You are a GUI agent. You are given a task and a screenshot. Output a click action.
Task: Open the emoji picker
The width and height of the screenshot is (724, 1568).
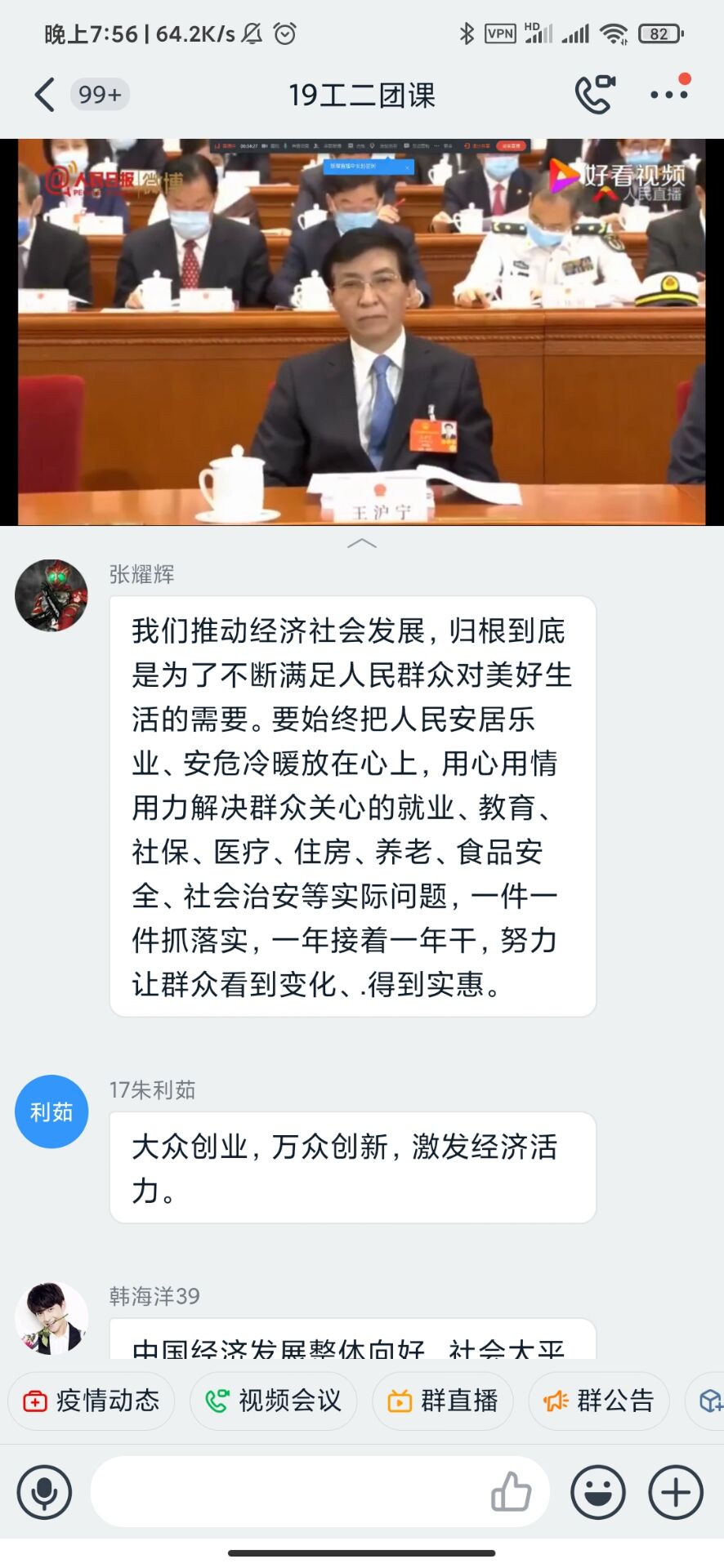pos(598,1491)
